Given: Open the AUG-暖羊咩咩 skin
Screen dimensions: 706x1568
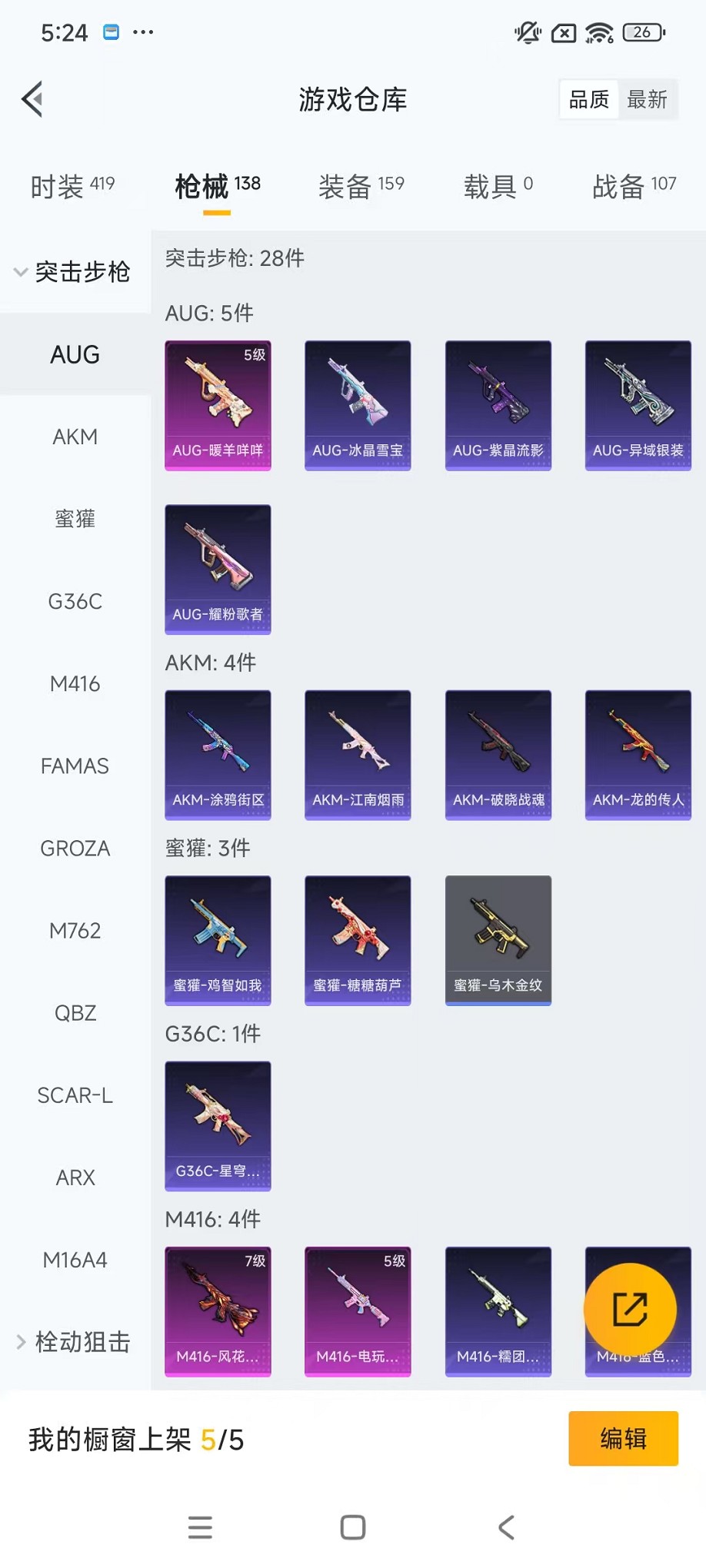Looking at the screenshot, I should tap(218, 405).
